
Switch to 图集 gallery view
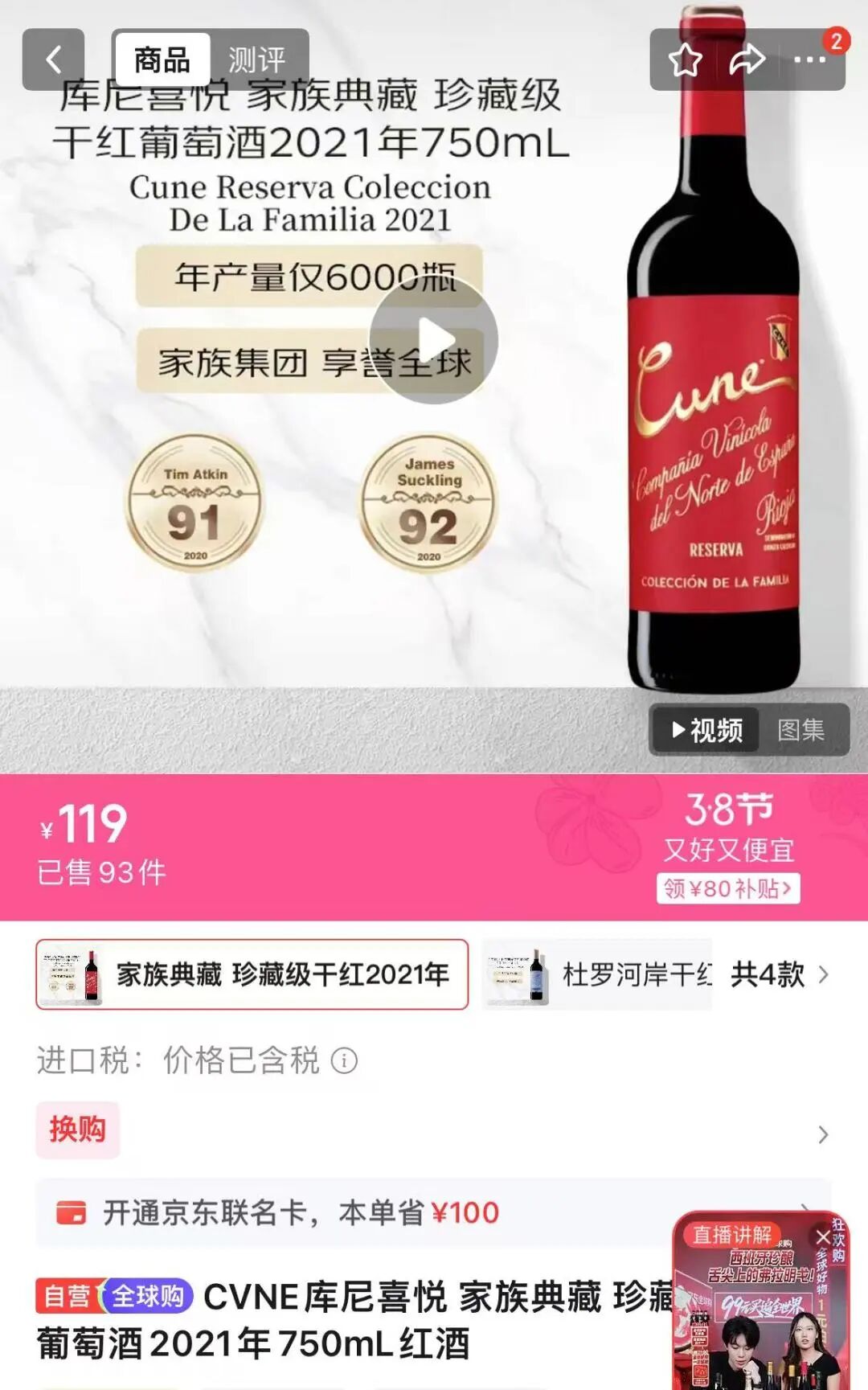click(x=800, y=730)
